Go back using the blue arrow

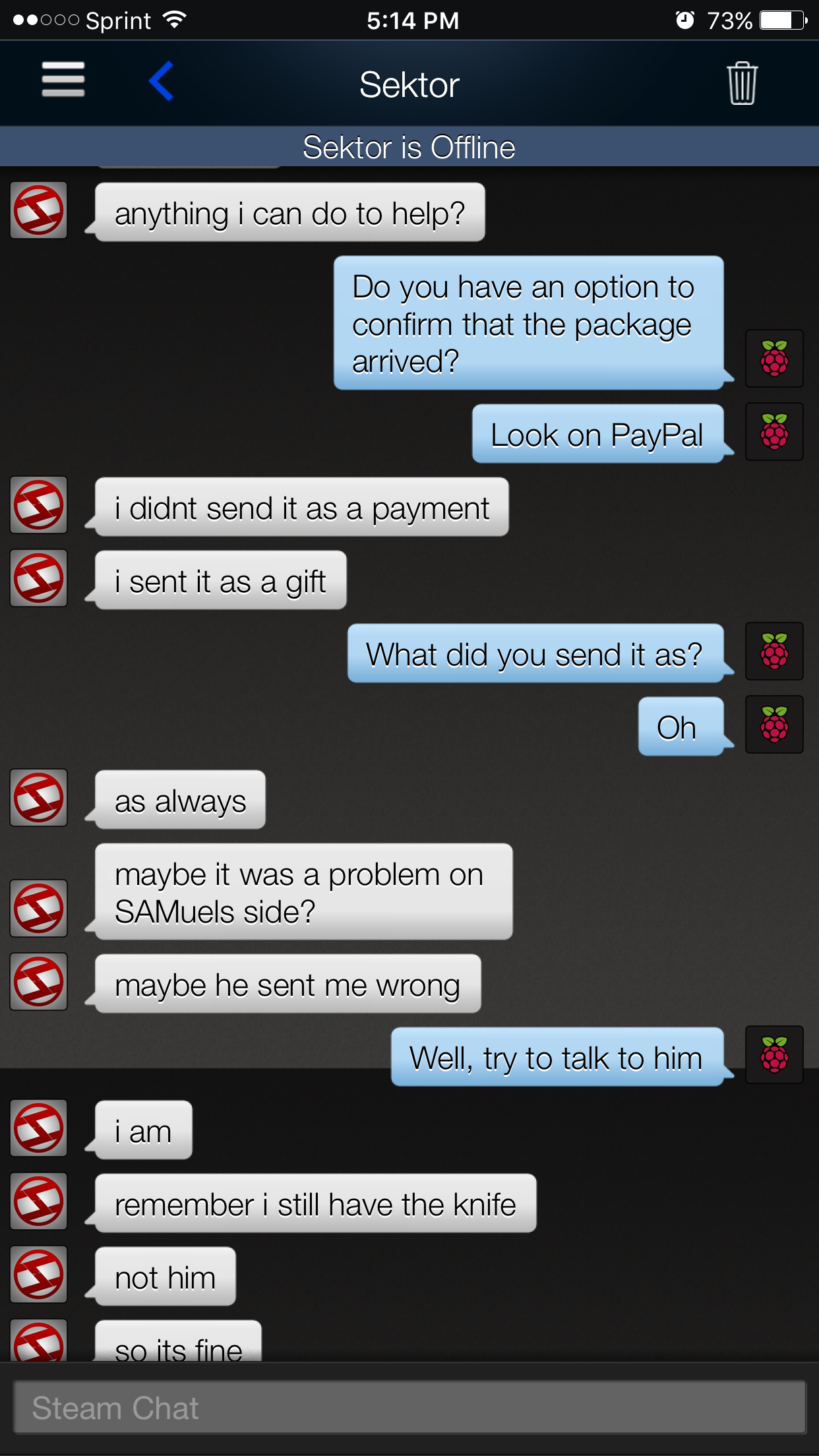162,81
